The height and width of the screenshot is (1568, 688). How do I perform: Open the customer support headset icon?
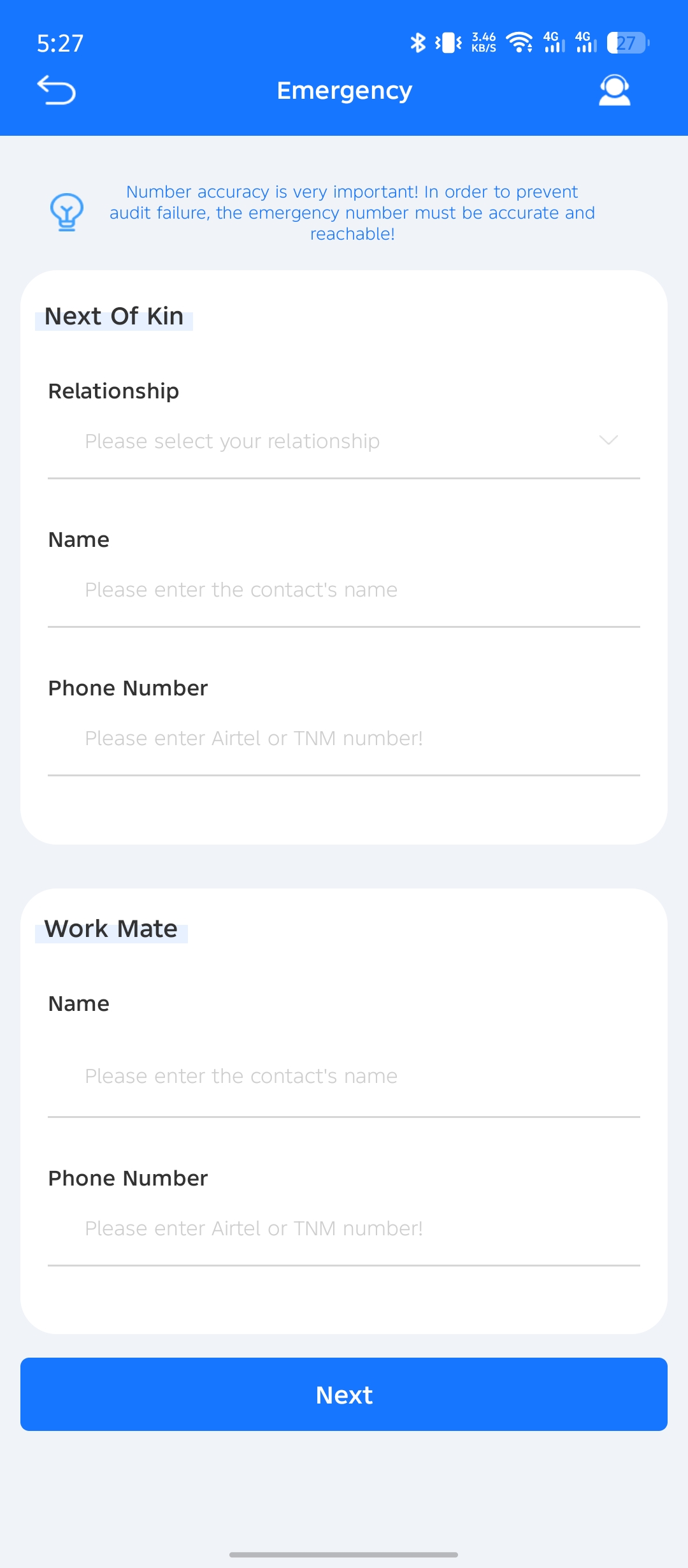(x=614, y=90)
